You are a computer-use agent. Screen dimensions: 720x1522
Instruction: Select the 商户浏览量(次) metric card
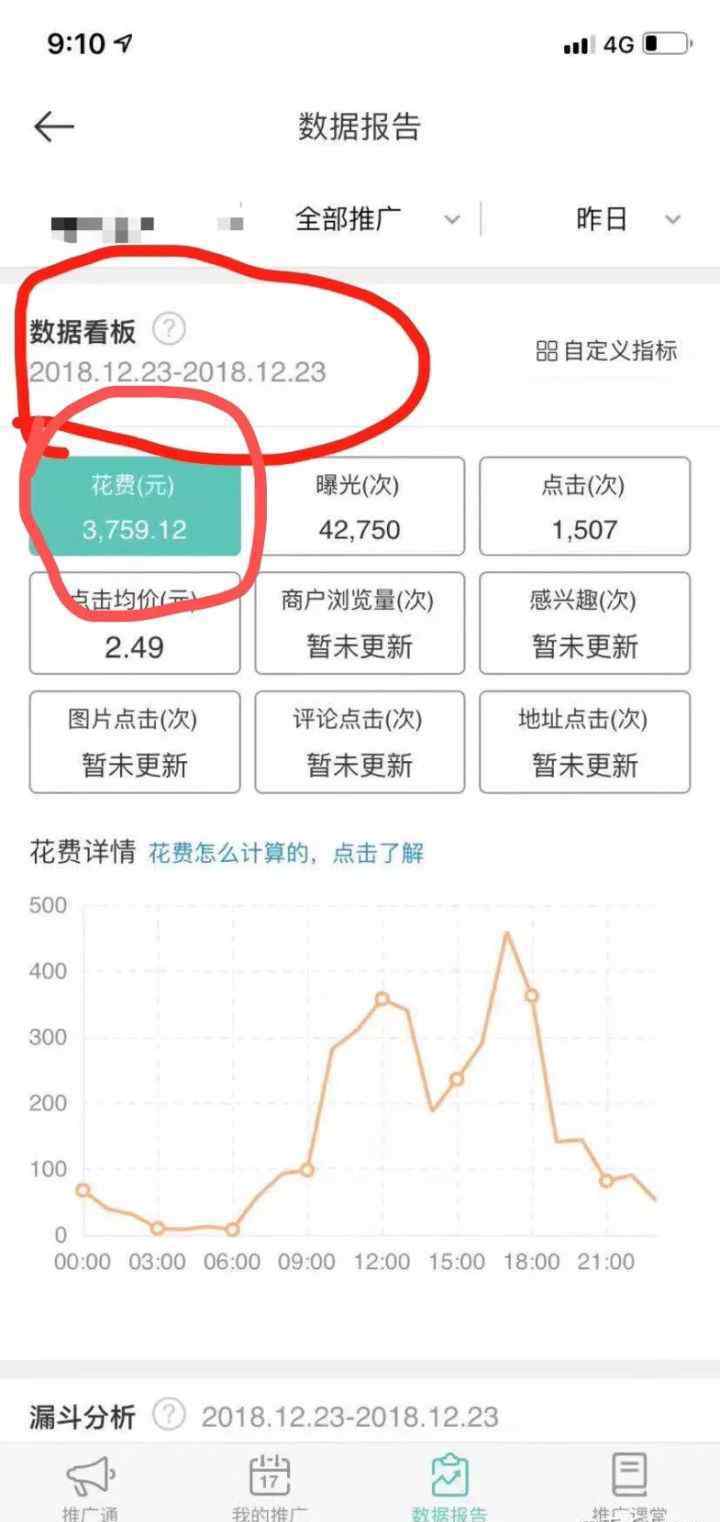pyautogui.click(x=360, y=624)
